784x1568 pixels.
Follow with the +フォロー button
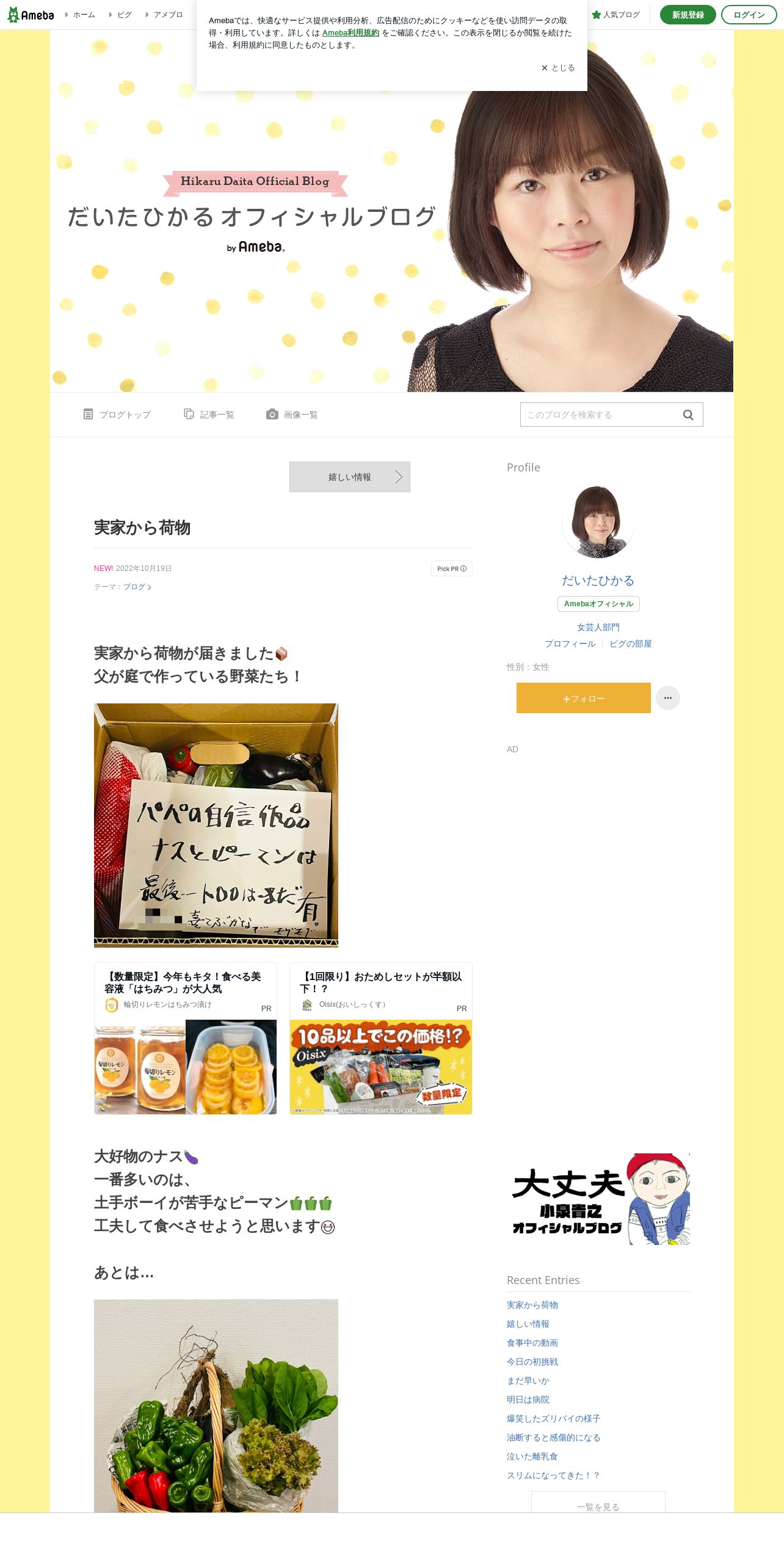584,698
